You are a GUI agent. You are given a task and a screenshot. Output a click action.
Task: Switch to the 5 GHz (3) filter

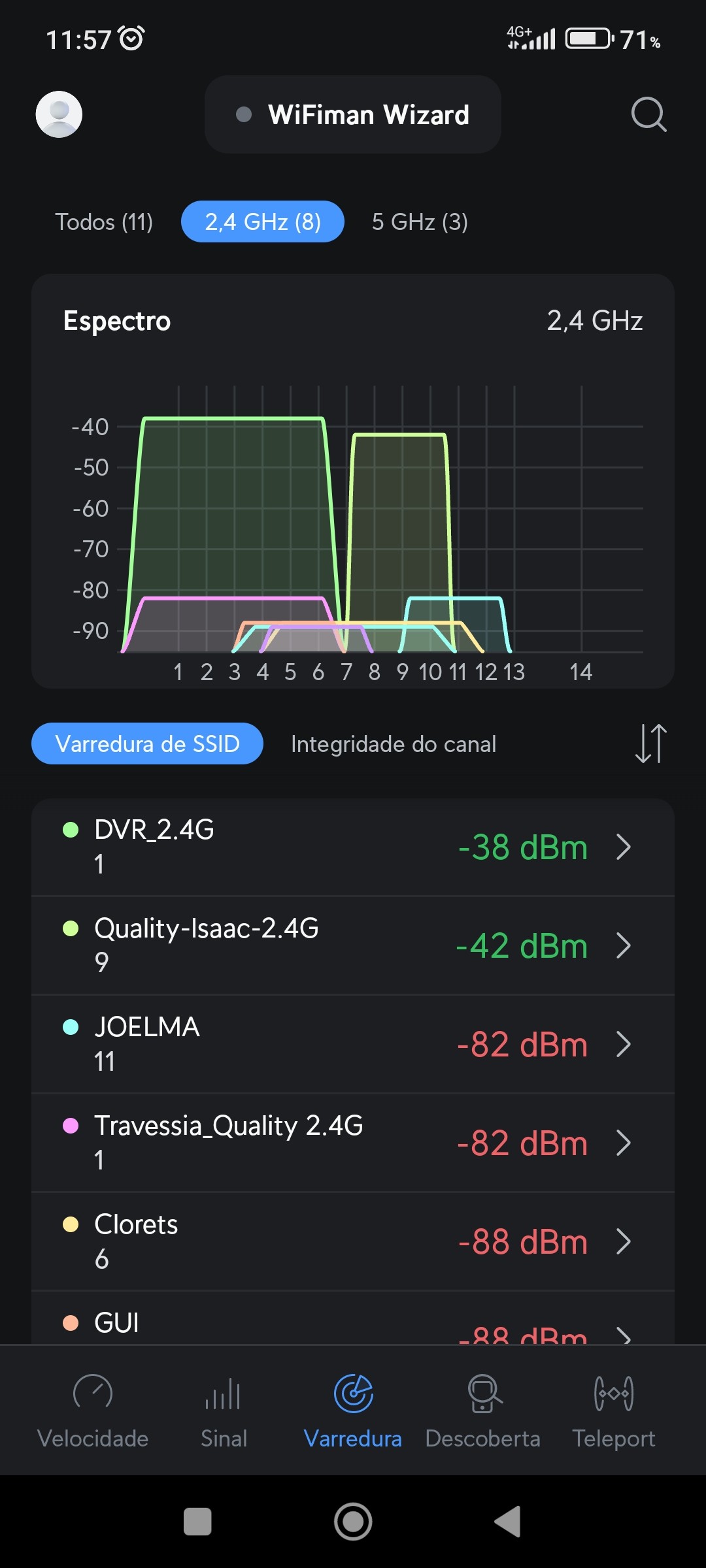click(x=420, y=222)
